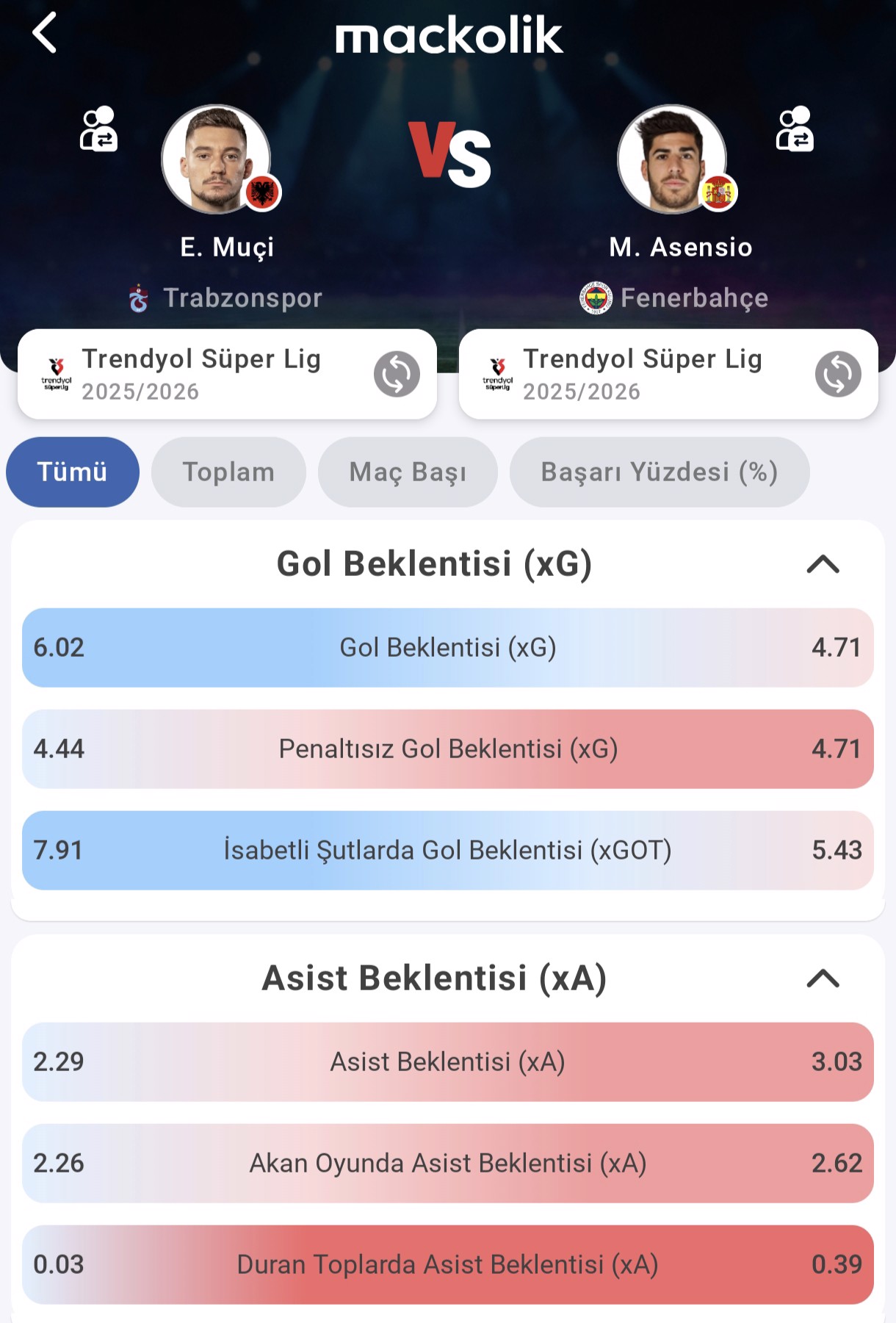The width and height of the screenshot is (896, 1323).
Task: Switch to the Toplam tab
Action: [228, 472]
